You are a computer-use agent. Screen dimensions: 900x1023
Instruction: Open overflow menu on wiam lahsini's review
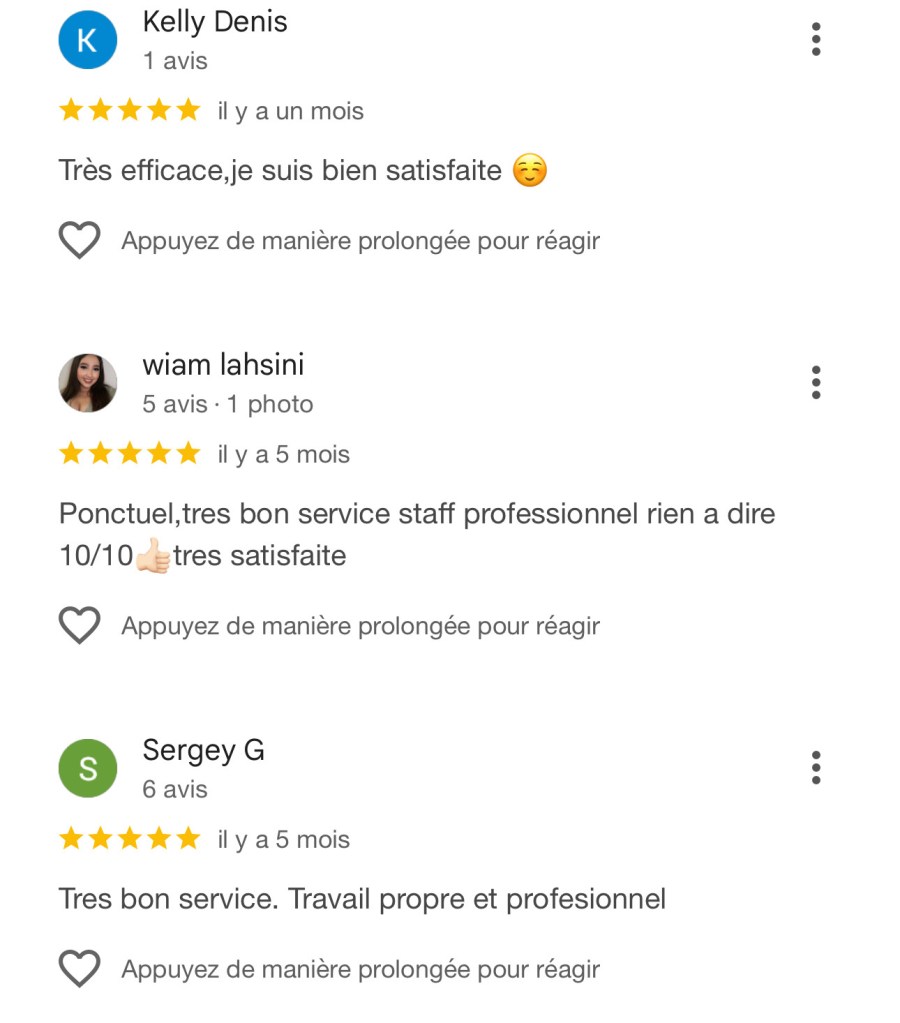[816, 382]
